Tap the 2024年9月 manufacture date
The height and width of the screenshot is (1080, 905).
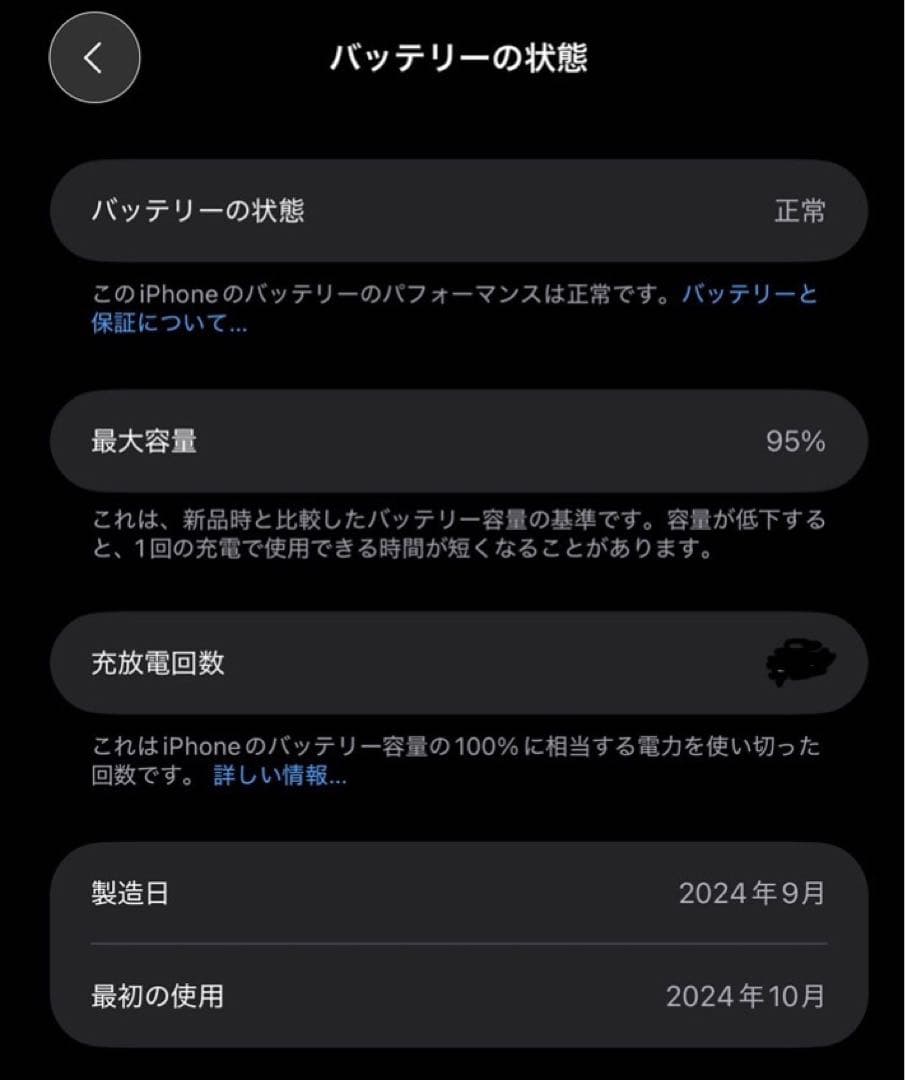pos(756,894)
